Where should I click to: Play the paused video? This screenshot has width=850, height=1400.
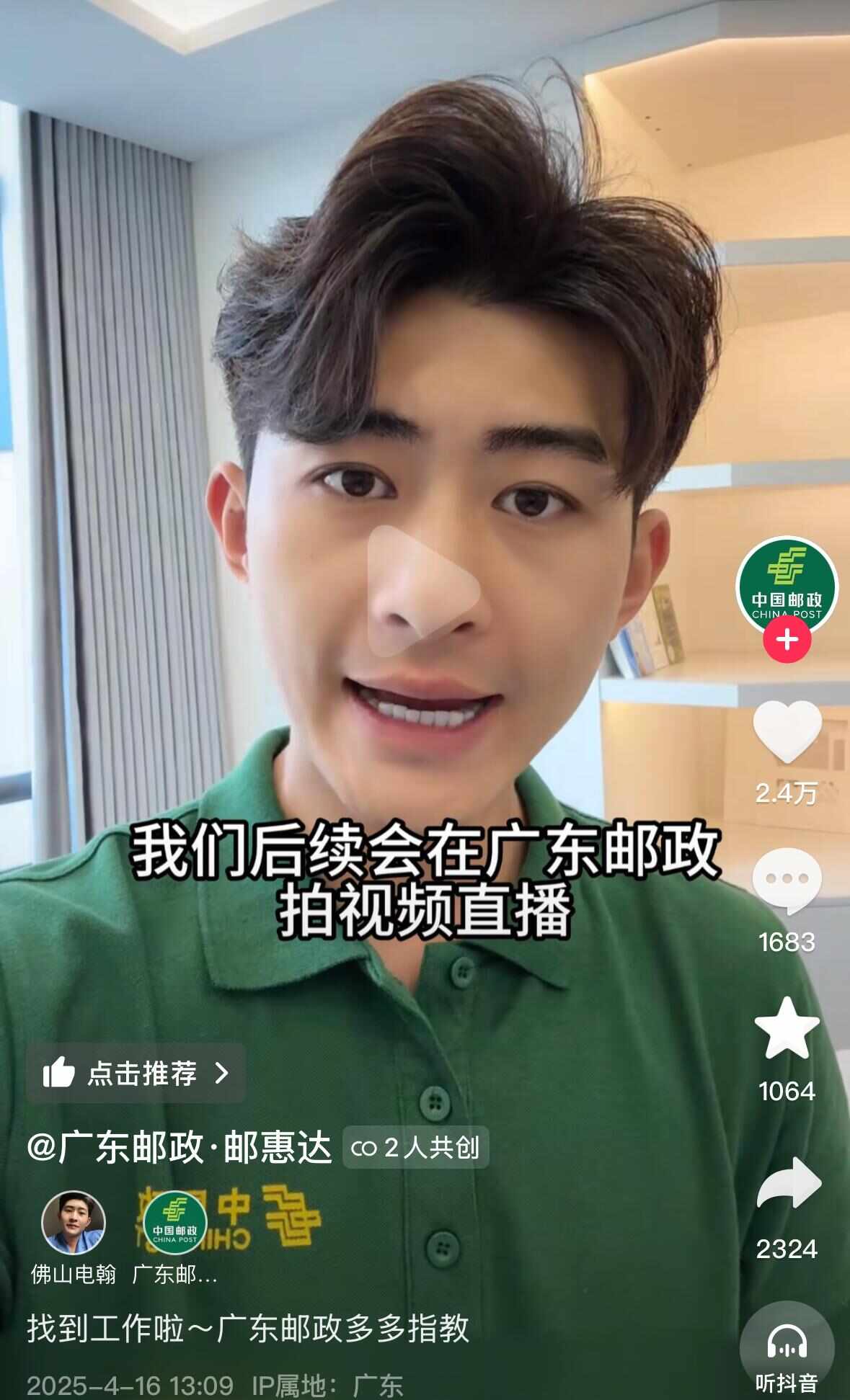tap(423, 591)
